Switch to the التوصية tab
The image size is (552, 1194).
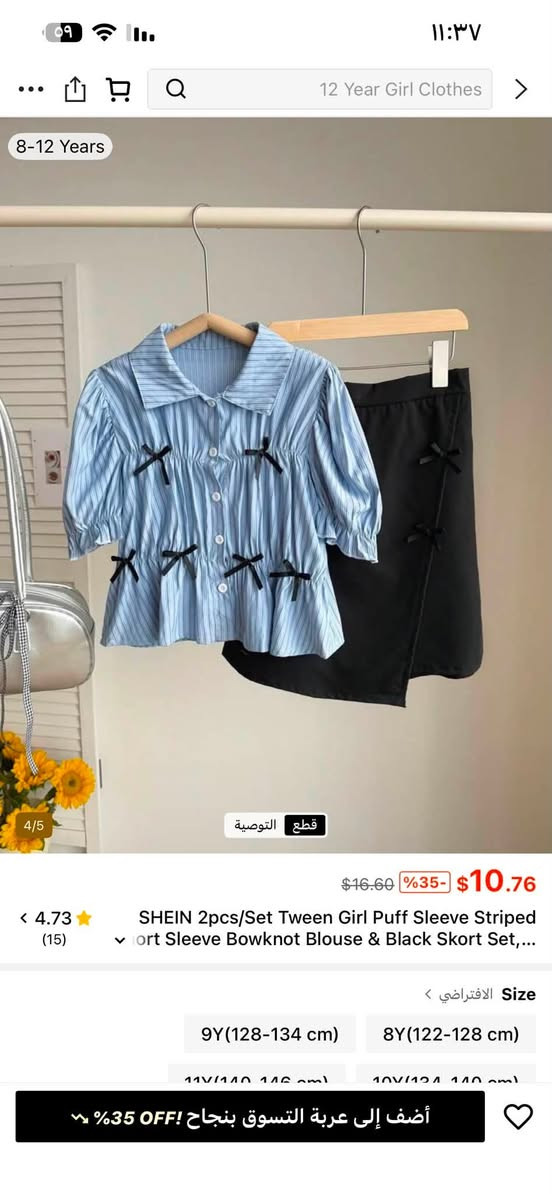click(255, 825)
